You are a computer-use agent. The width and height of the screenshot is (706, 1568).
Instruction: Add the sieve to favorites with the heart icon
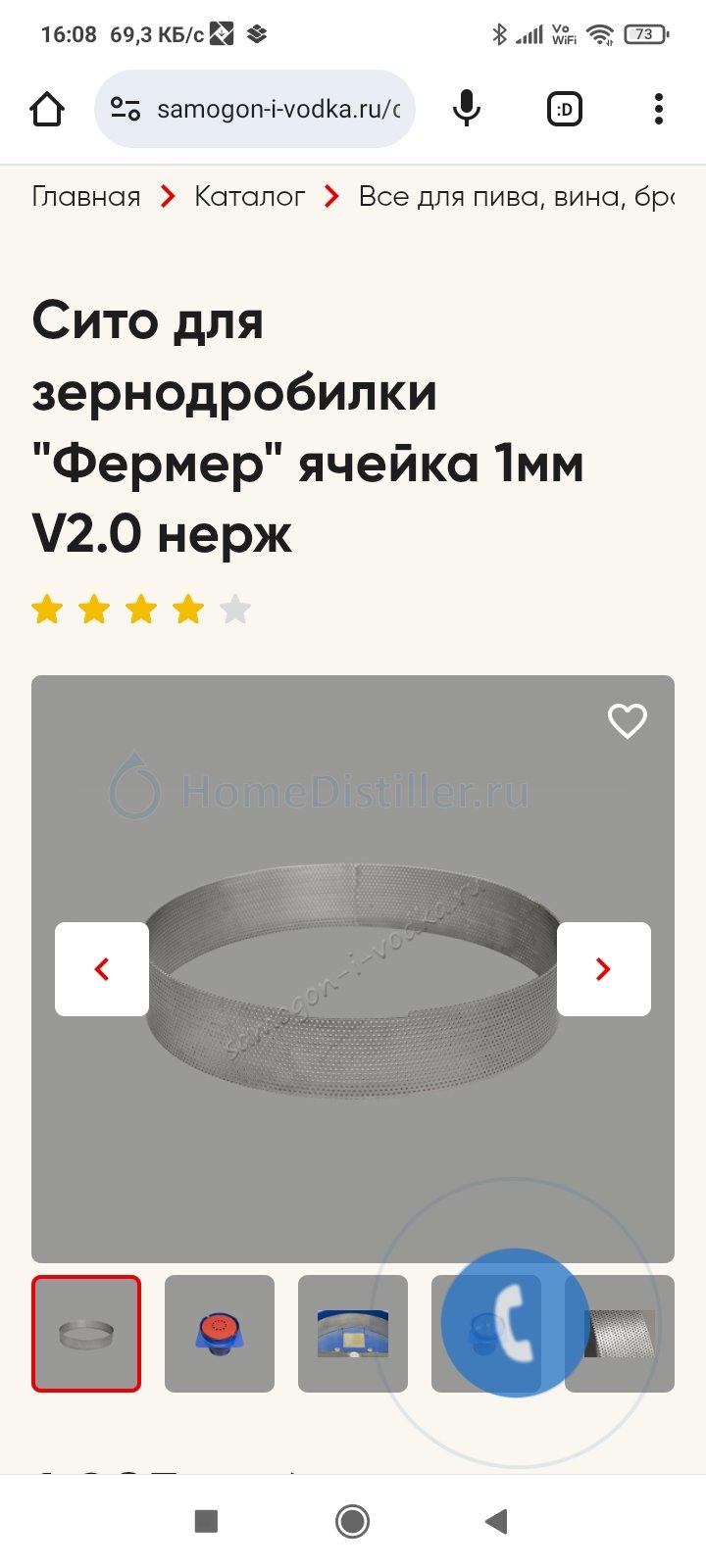click(x=628, y=721)
